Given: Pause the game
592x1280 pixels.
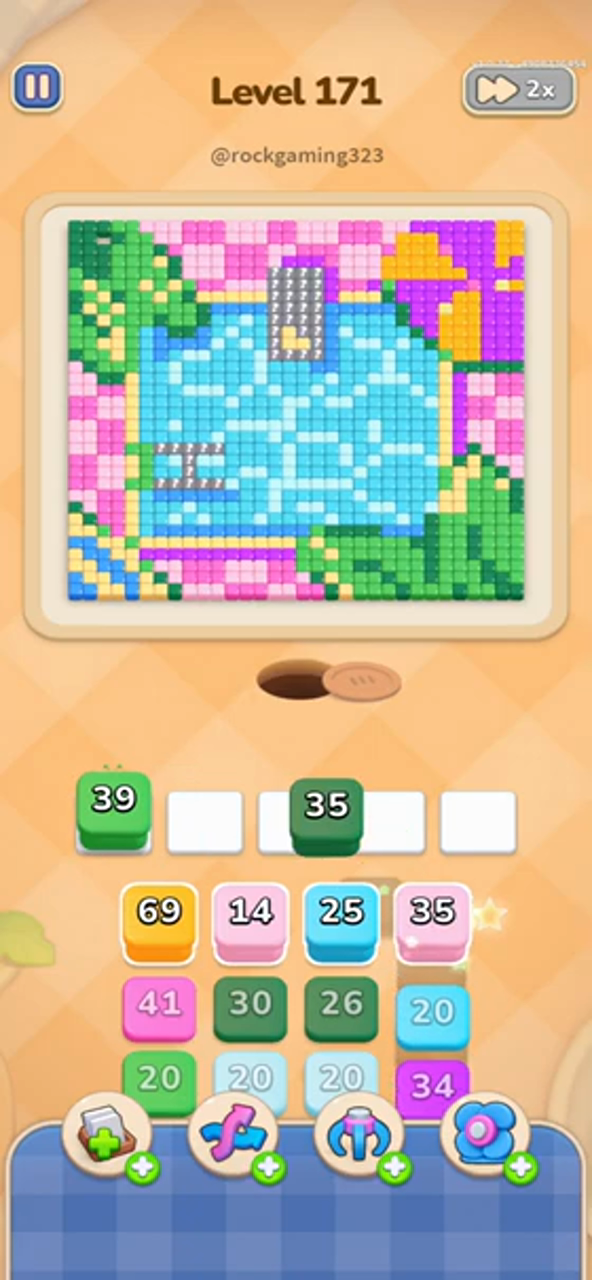Looking at the screenshot, I should [x=37, y=88].
